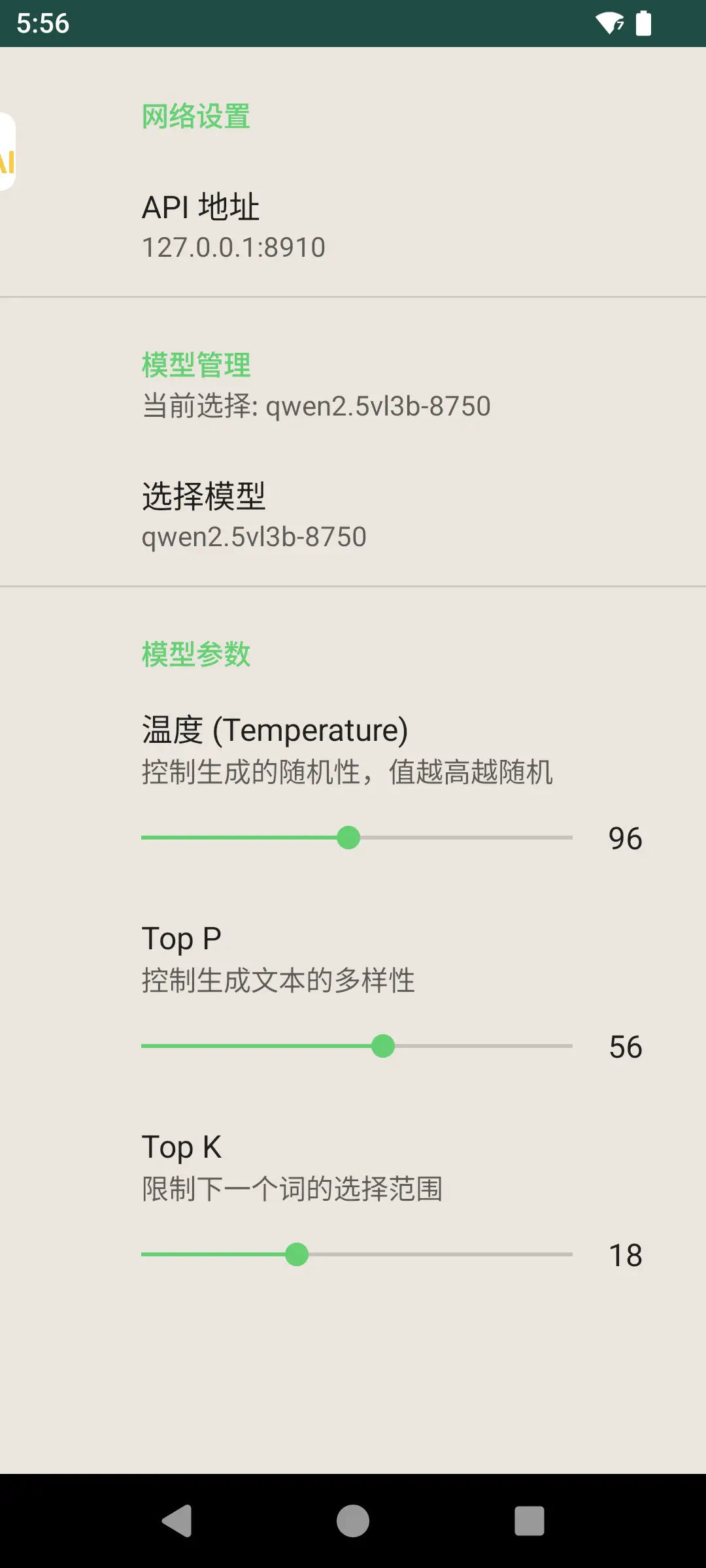Open the 选择模型 model picker
Viewport: 706px width, 1568px height.
point(353,515)
